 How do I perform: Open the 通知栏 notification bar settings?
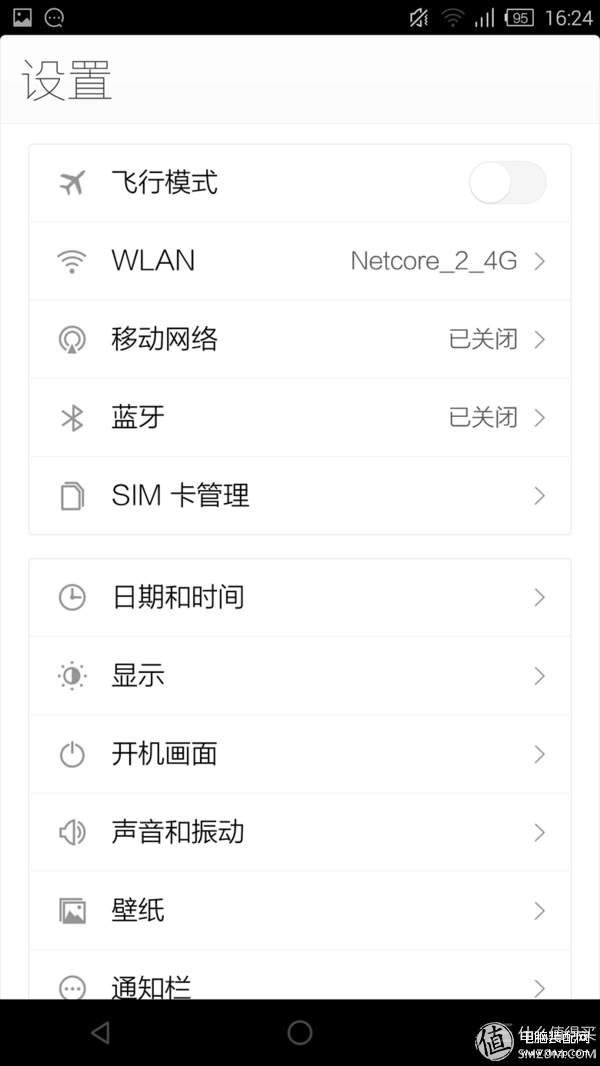(300, 975)
